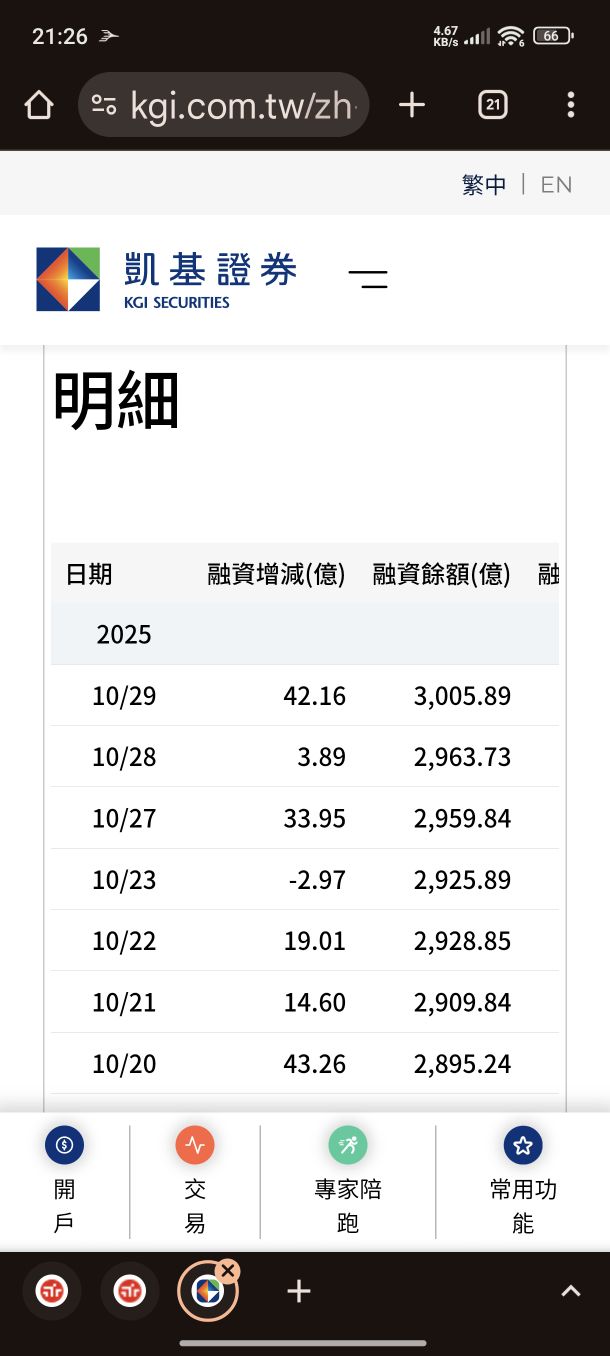Screen dimensions: 610x1356
Task: Add a new tab in bottom strip
Action: click(x=299, y=1291)
